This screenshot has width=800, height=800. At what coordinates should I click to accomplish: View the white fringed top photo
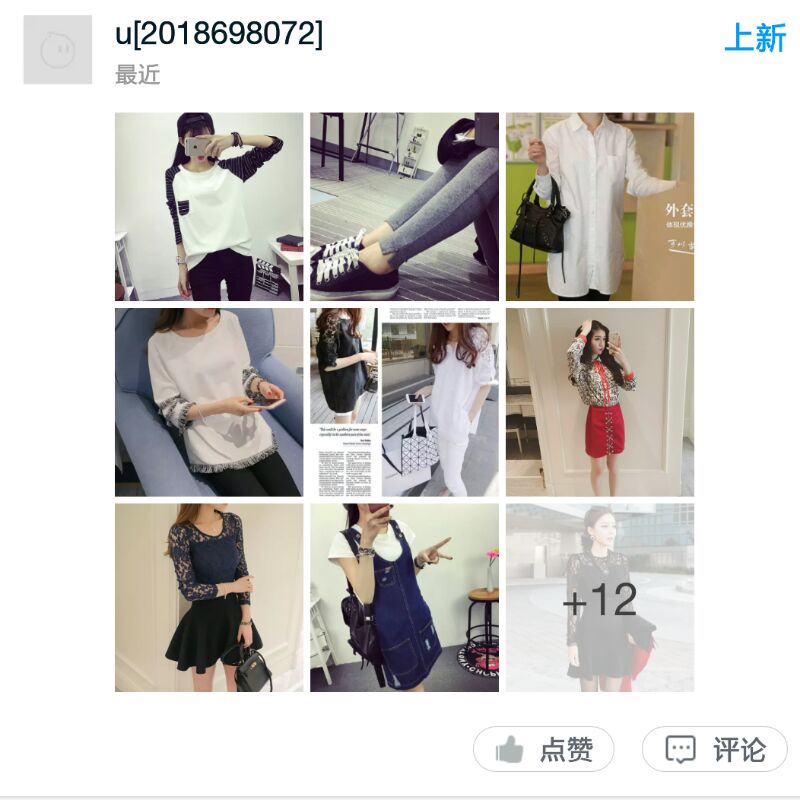pos(208,402)
